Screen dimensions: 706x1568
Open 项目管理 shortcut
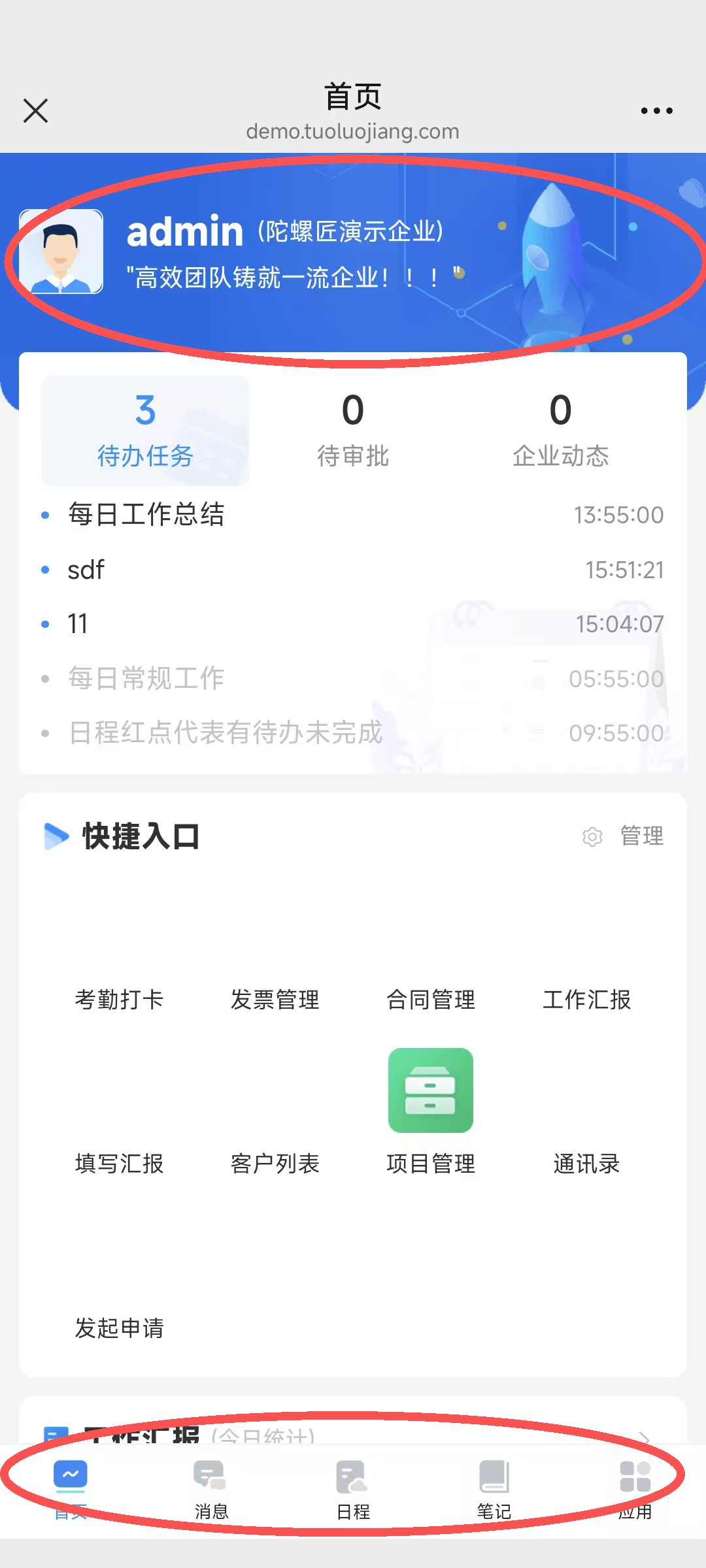pyautogui.click(x=431, y=1104)
